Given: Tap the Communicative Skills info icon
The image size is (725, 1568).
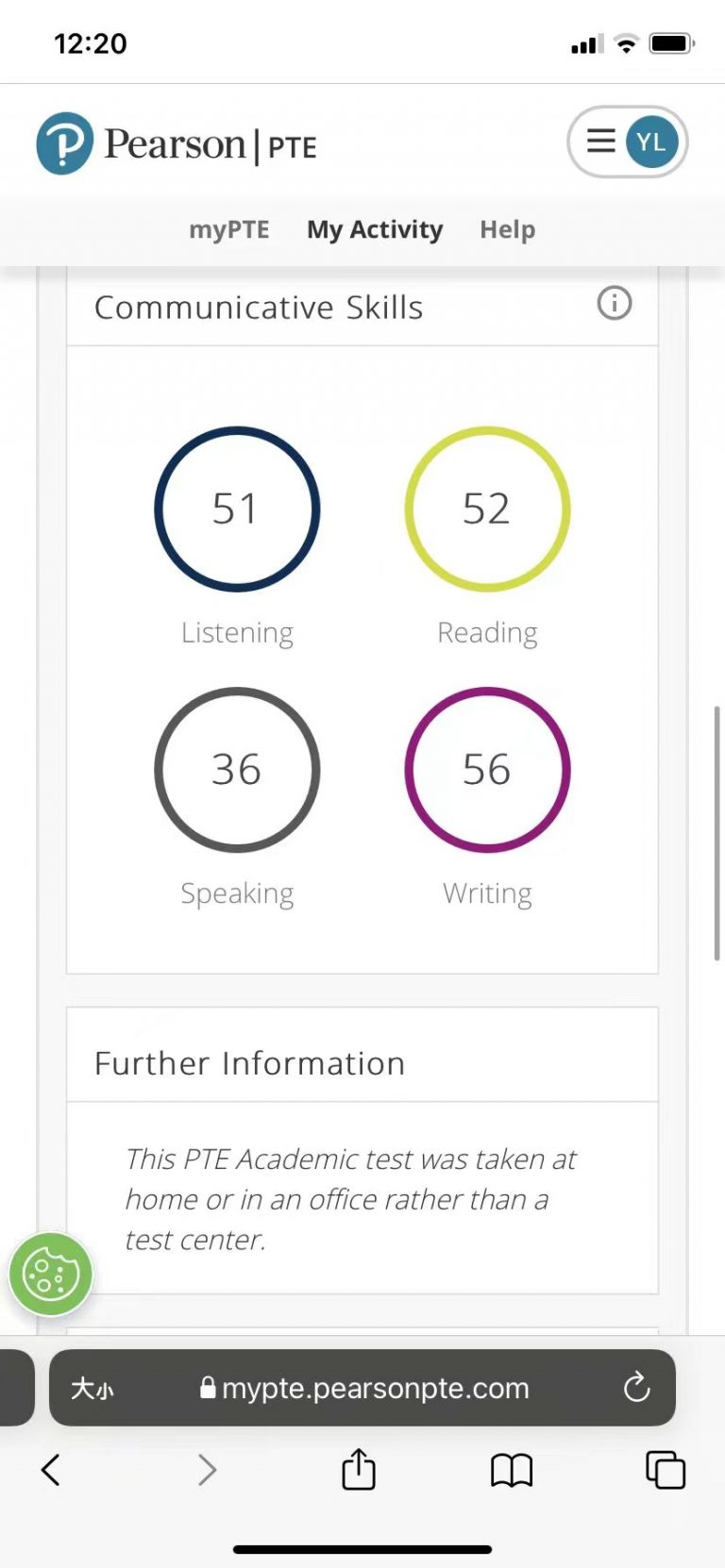Looking at the screenshot, I should [x=614, y=304].
